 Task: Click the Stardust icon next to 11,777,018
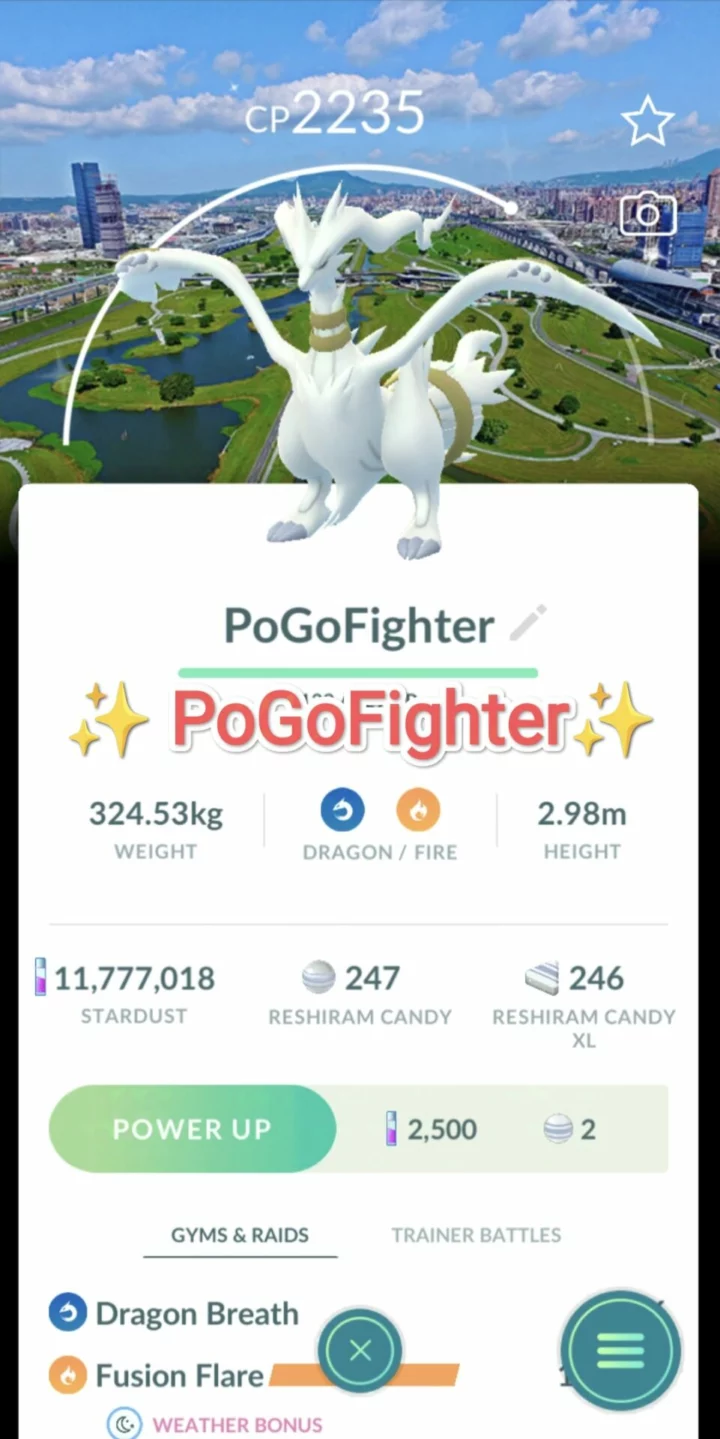click(x=40, y=978)
